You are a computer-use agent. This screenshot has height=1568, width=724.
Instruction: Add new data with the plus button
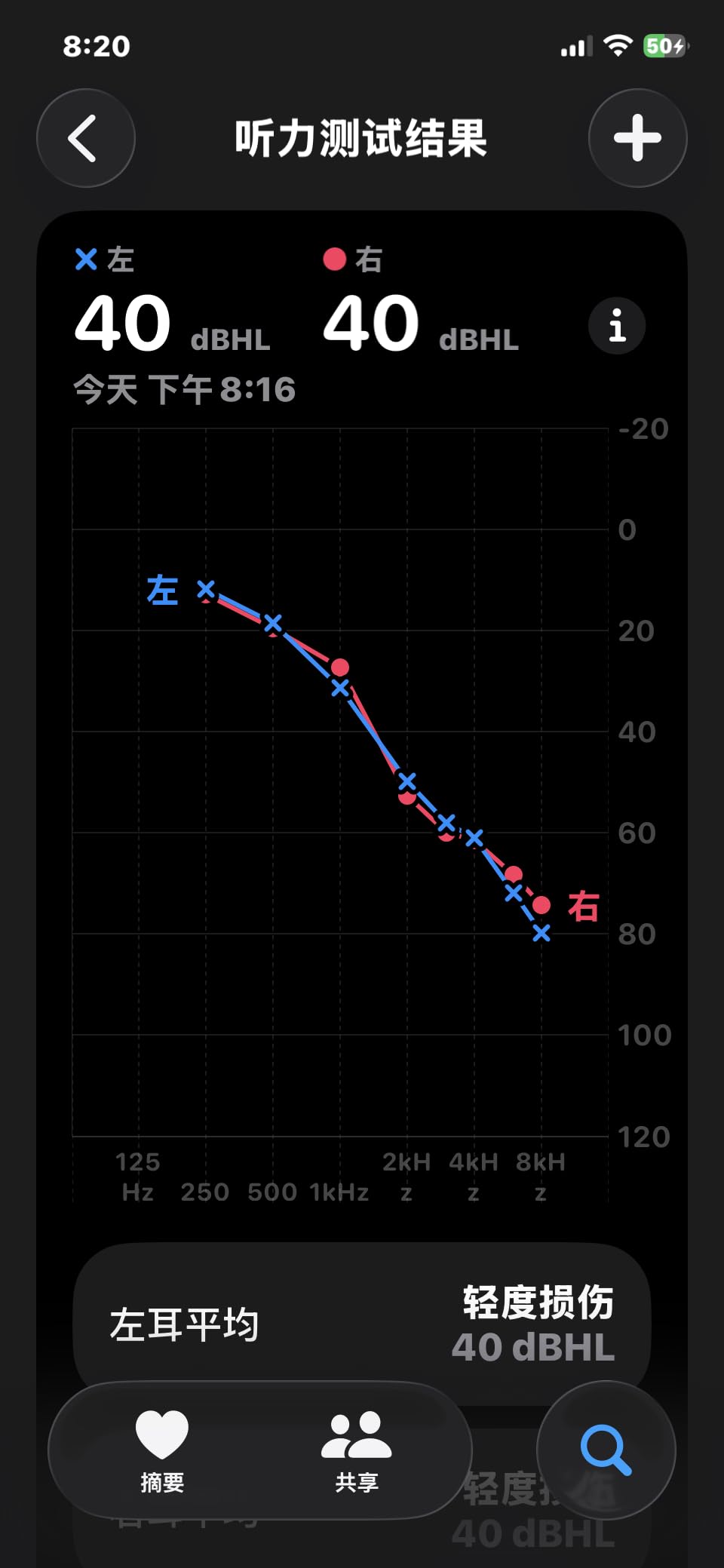coord(637,138)
